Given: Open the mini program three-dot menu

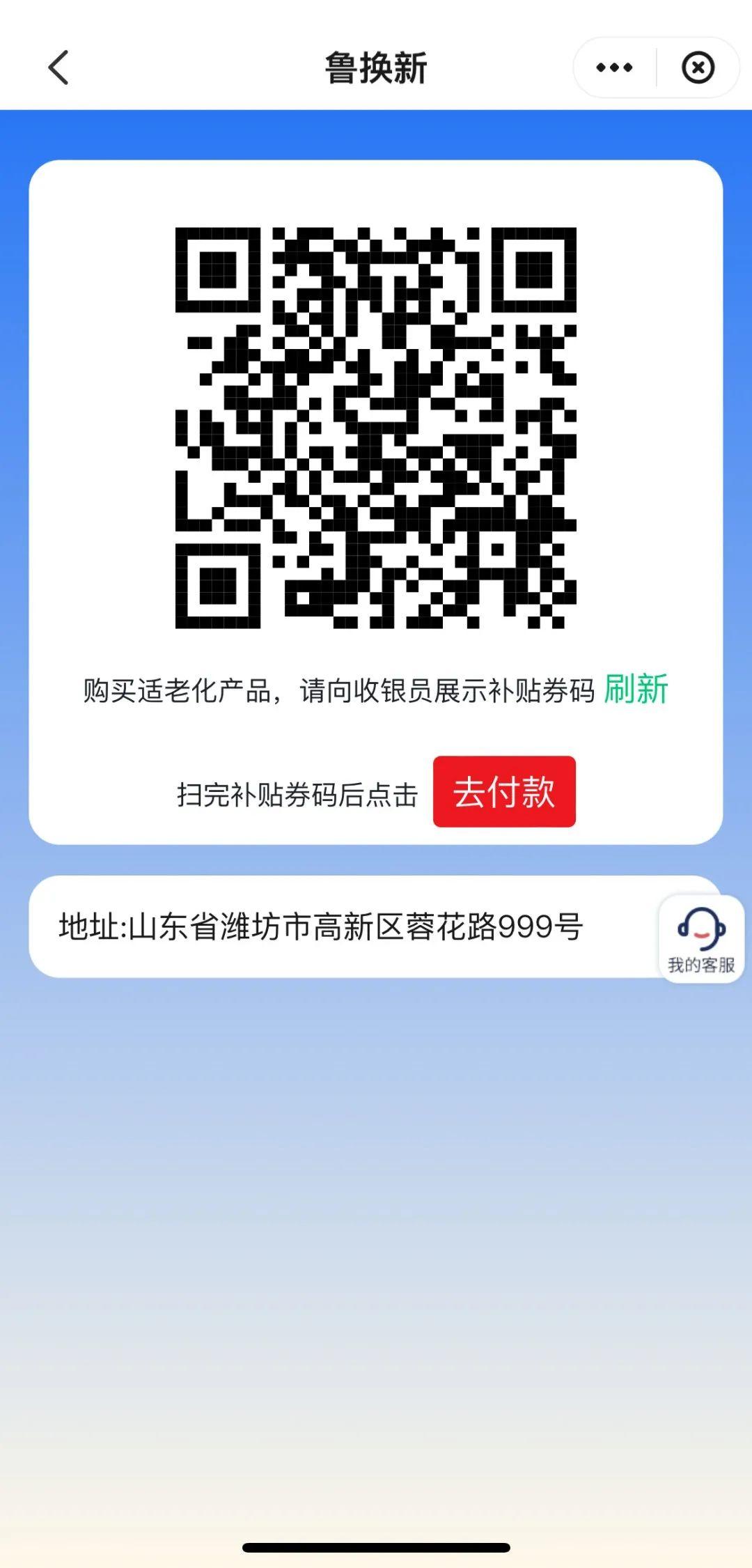Looking at the screenshot, I should 614,68.
